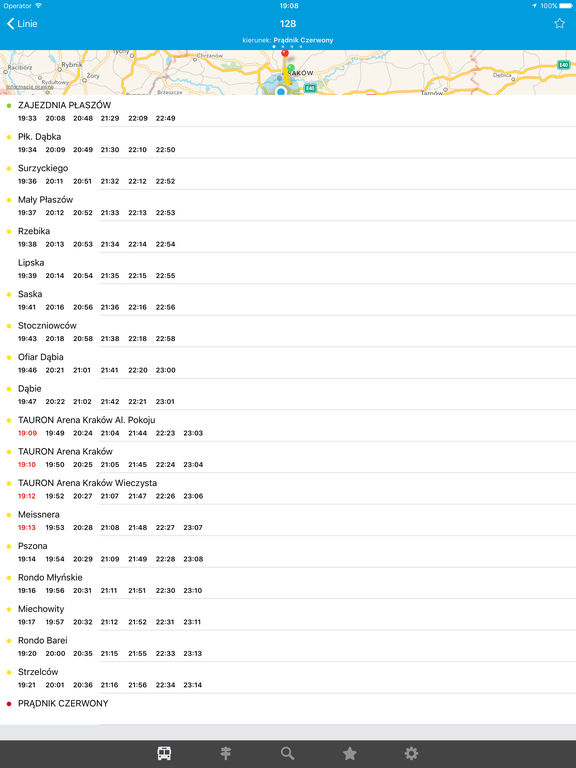Open the Surzyckiego stop row
Screen dimensions: 576x768
[x=288, y=174]
